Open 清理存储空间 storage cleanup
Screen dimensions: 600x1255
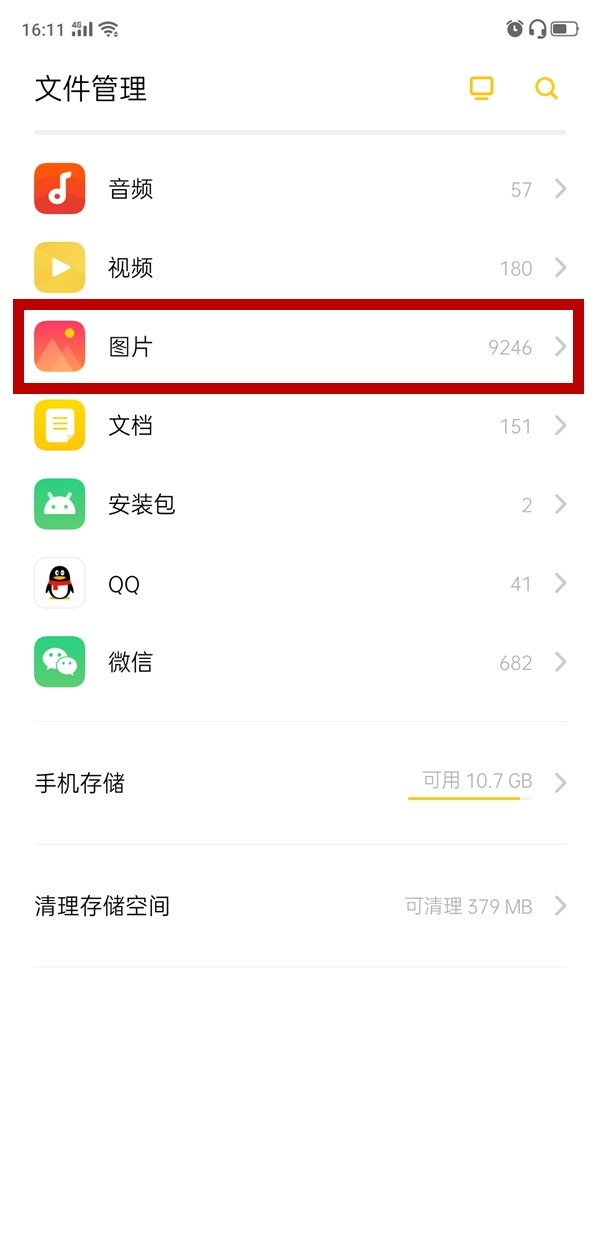(300, 906)
